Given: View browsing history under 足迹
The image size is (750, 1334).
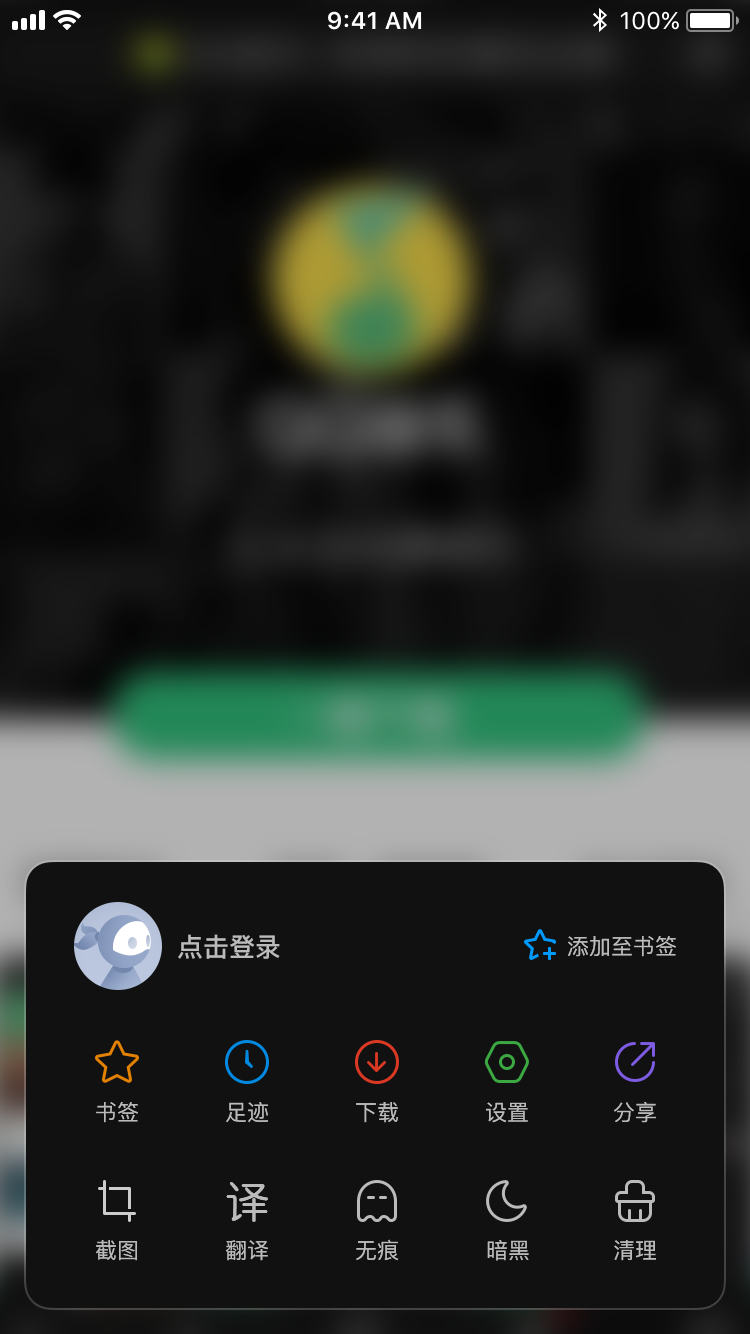Looking at the screenshot, I should click(x=247, y=1080).
